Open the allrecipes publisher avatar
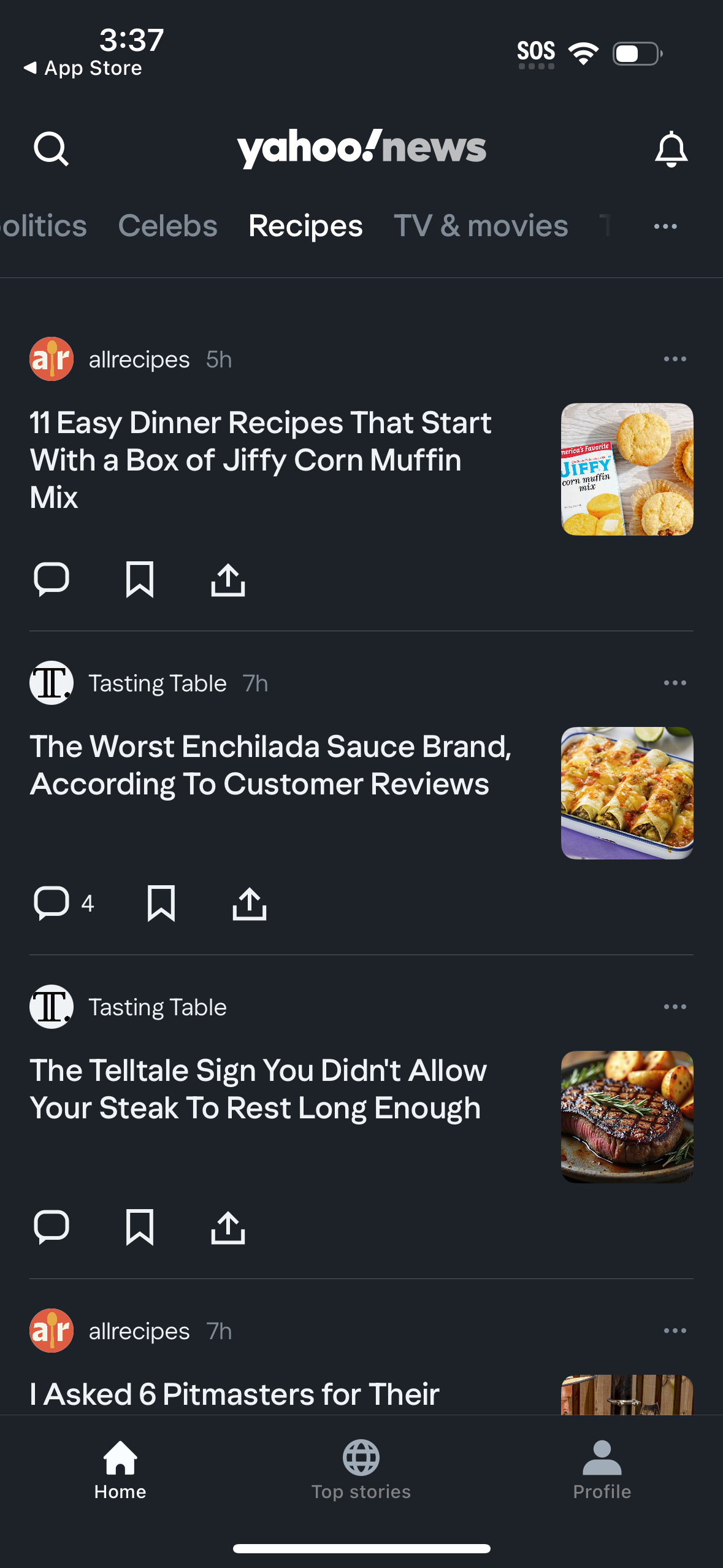723x1568 pixels. pyautogui.click(x=52, y=358)
